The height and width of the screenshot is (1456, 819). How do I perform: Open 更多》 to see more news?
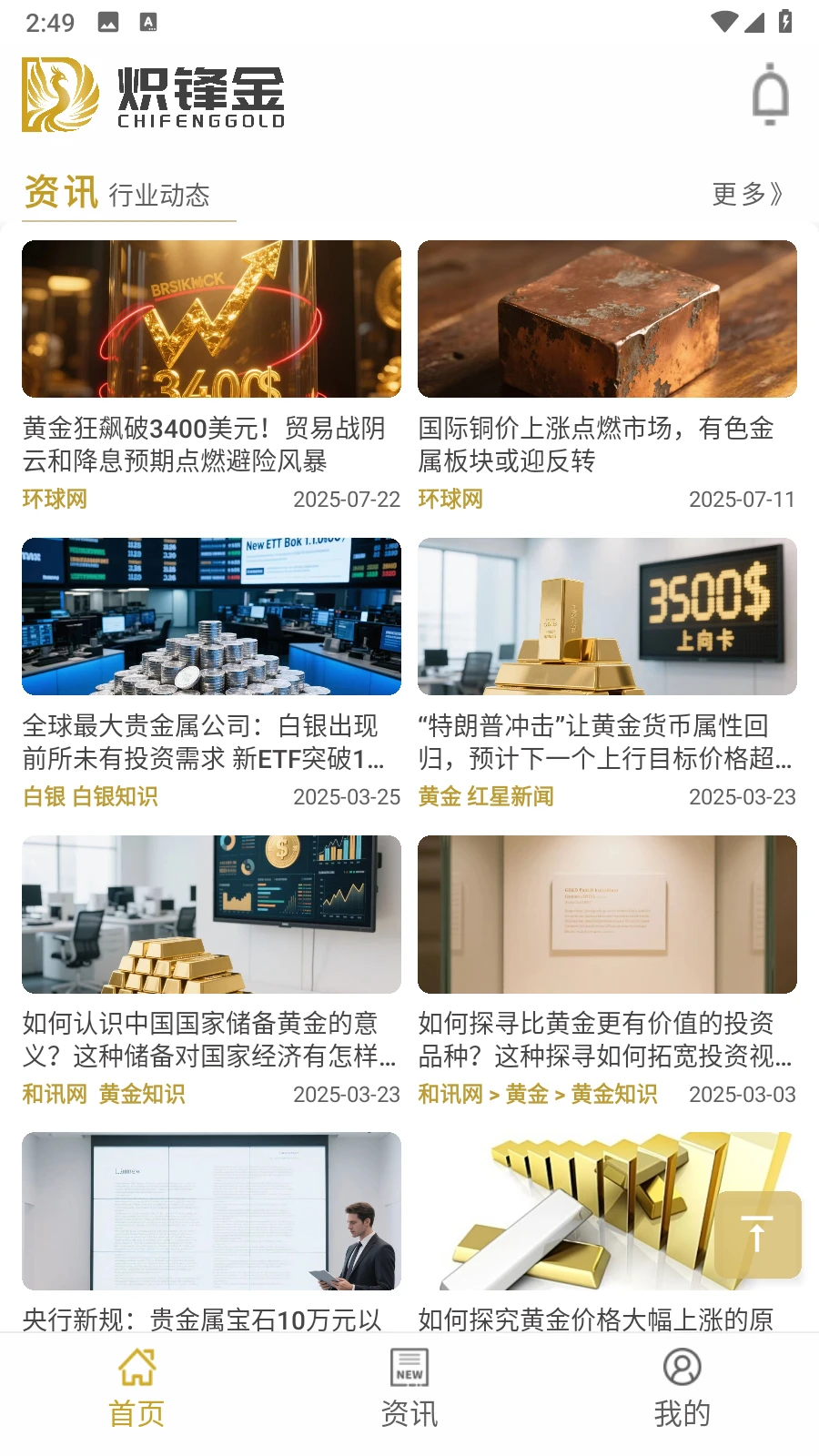(748, 192)
